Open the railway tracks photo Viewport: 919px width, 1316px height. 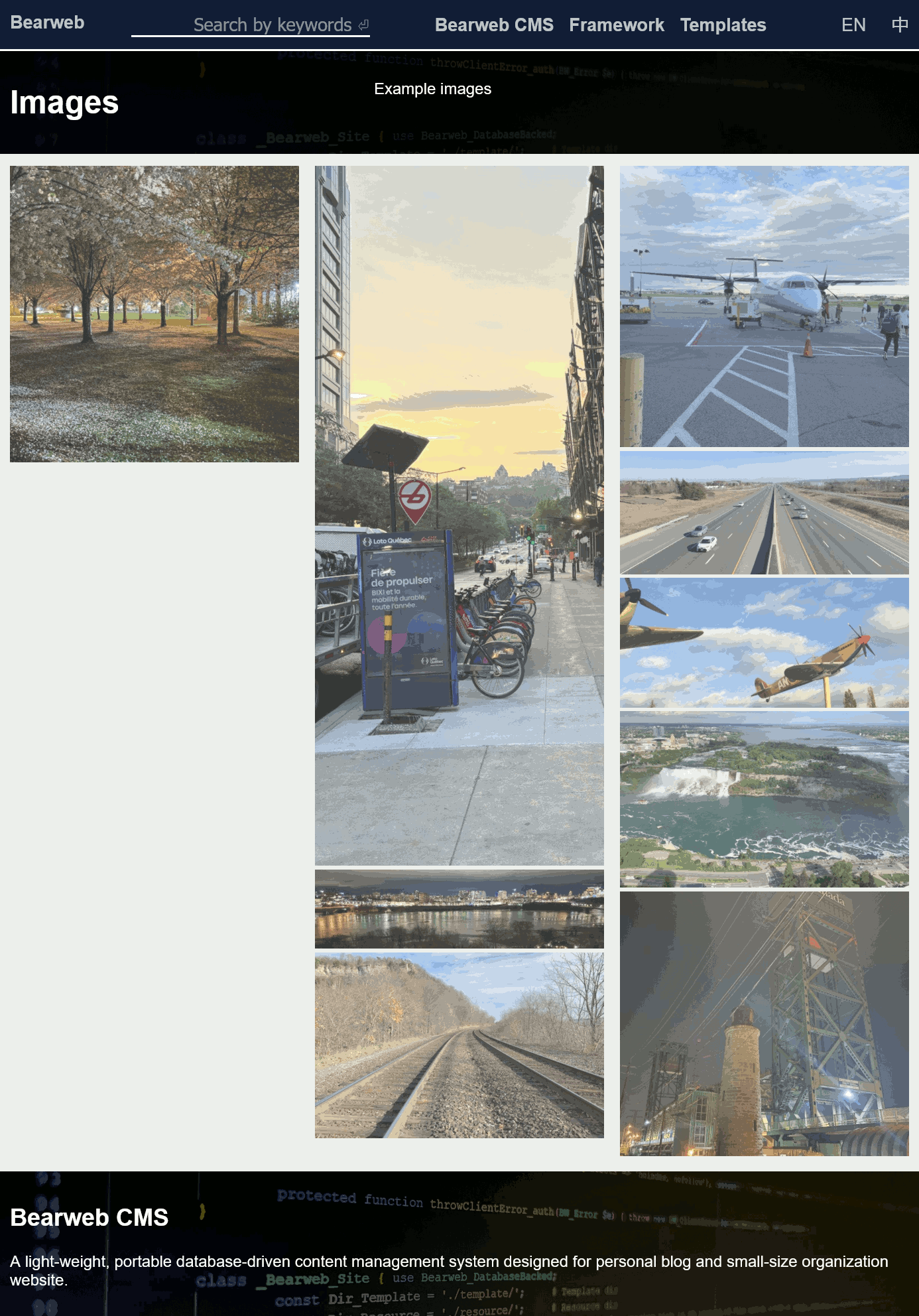point(459,1045)
